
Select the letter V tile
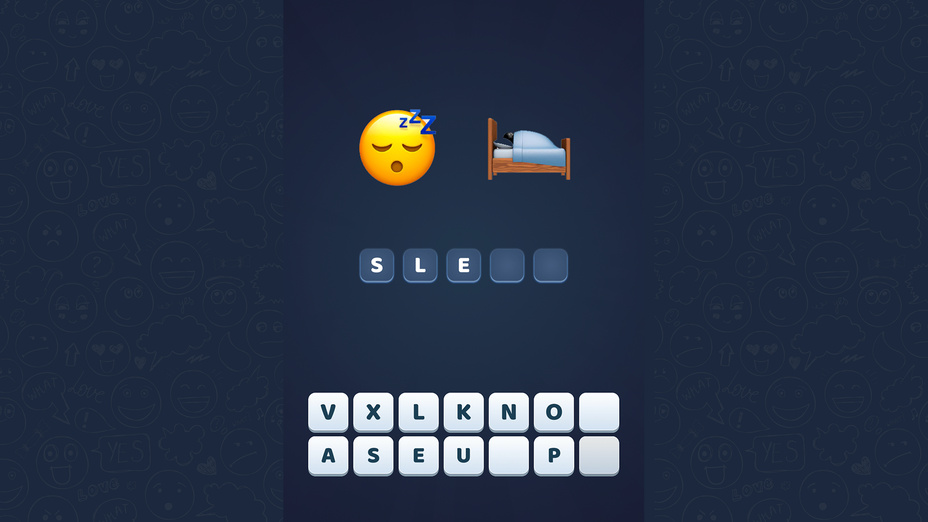328,412
